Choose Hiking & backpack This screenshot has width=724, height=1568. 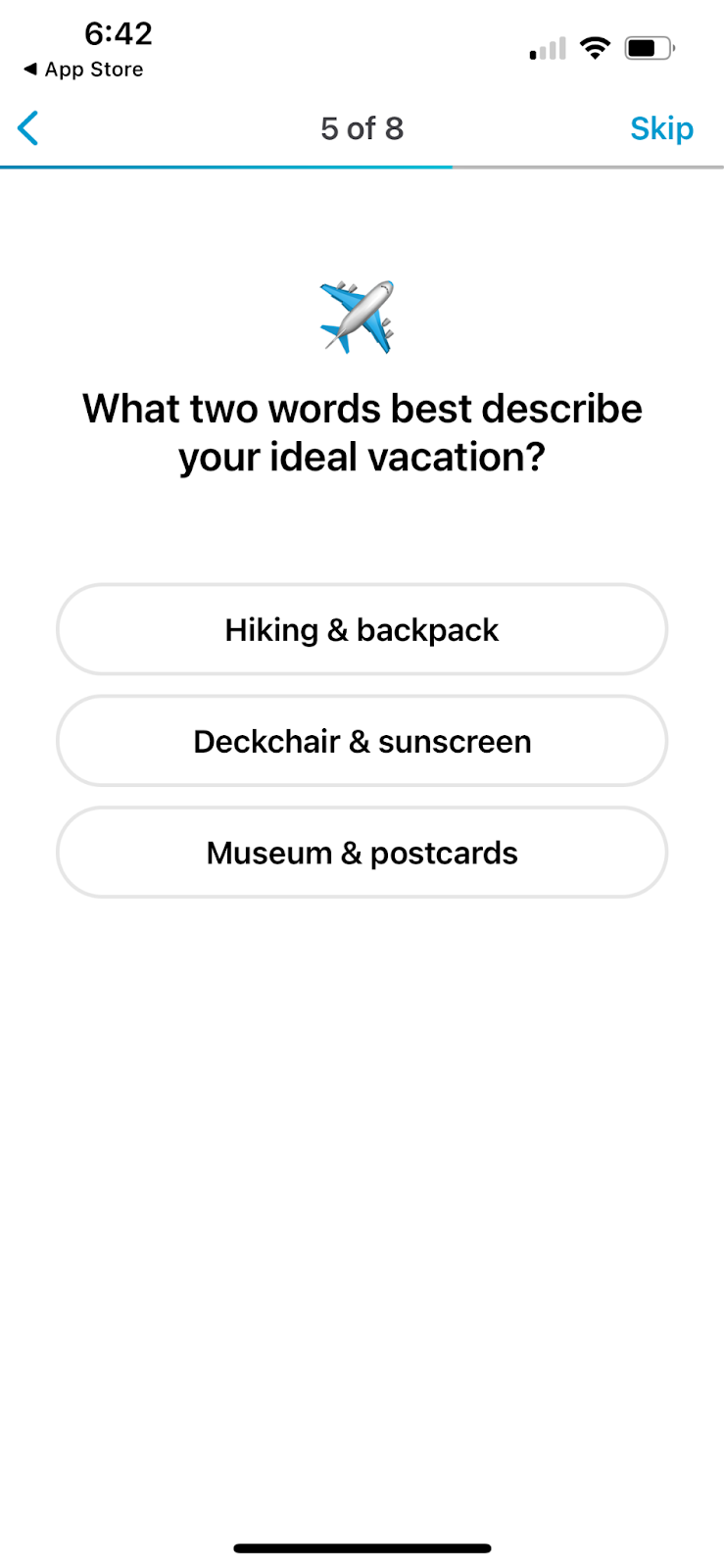362,630
